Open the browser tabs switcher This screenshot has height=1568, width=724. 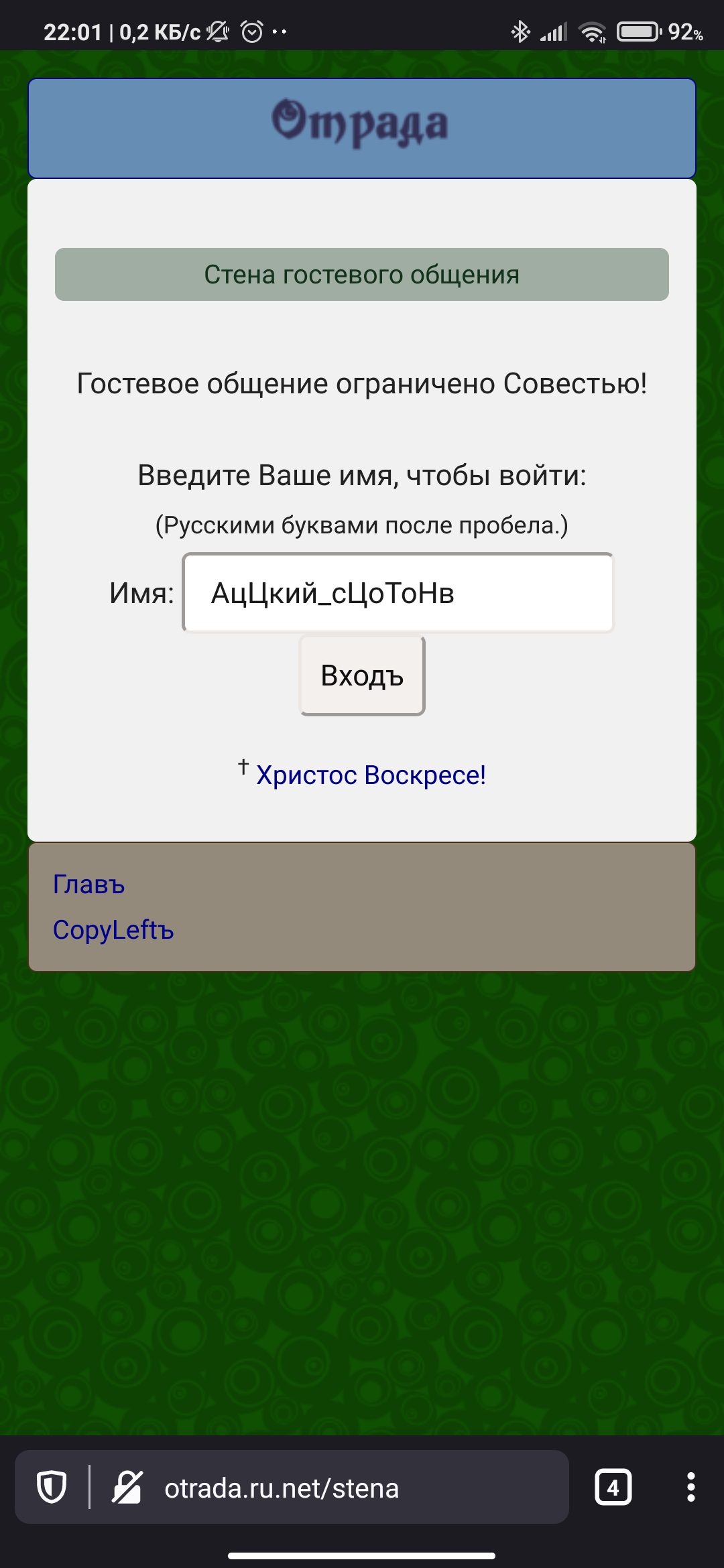[x=613, y=1488]
